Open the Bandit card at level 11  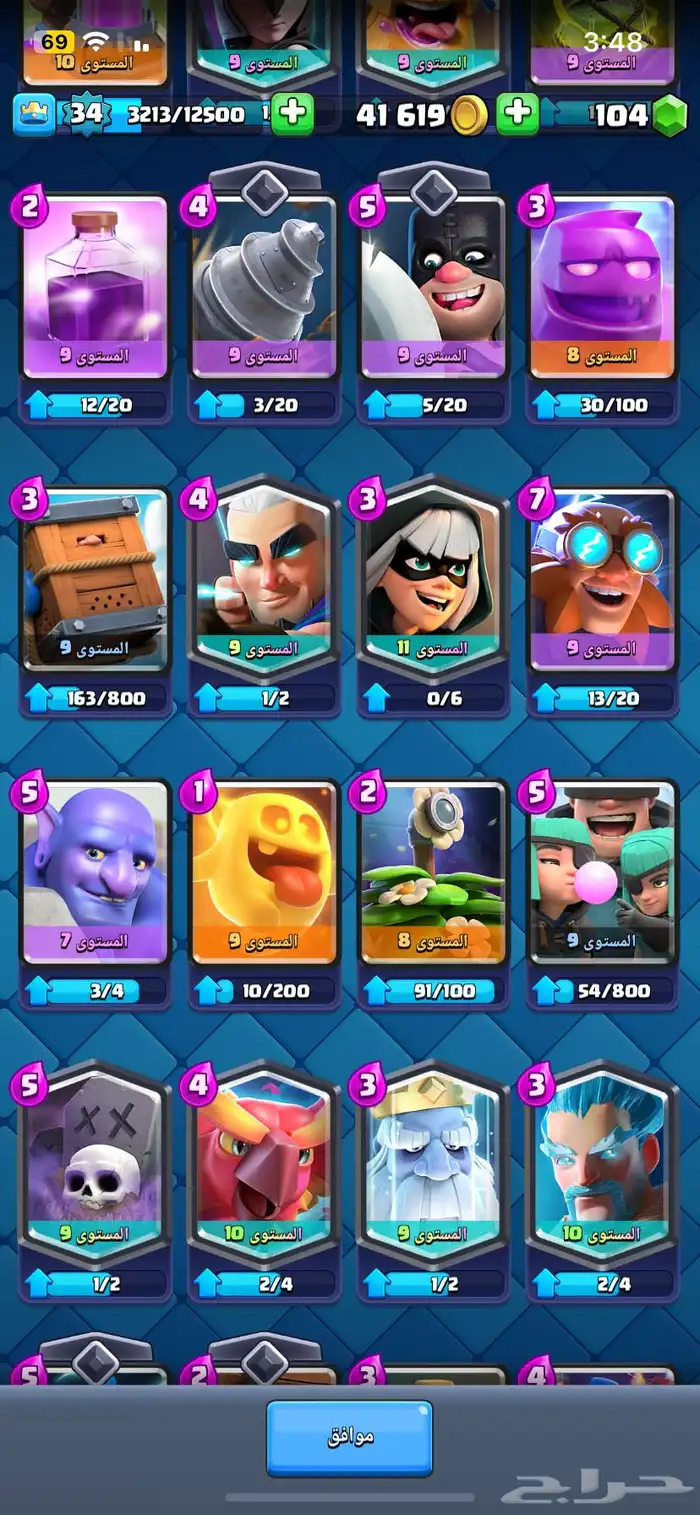433,580
